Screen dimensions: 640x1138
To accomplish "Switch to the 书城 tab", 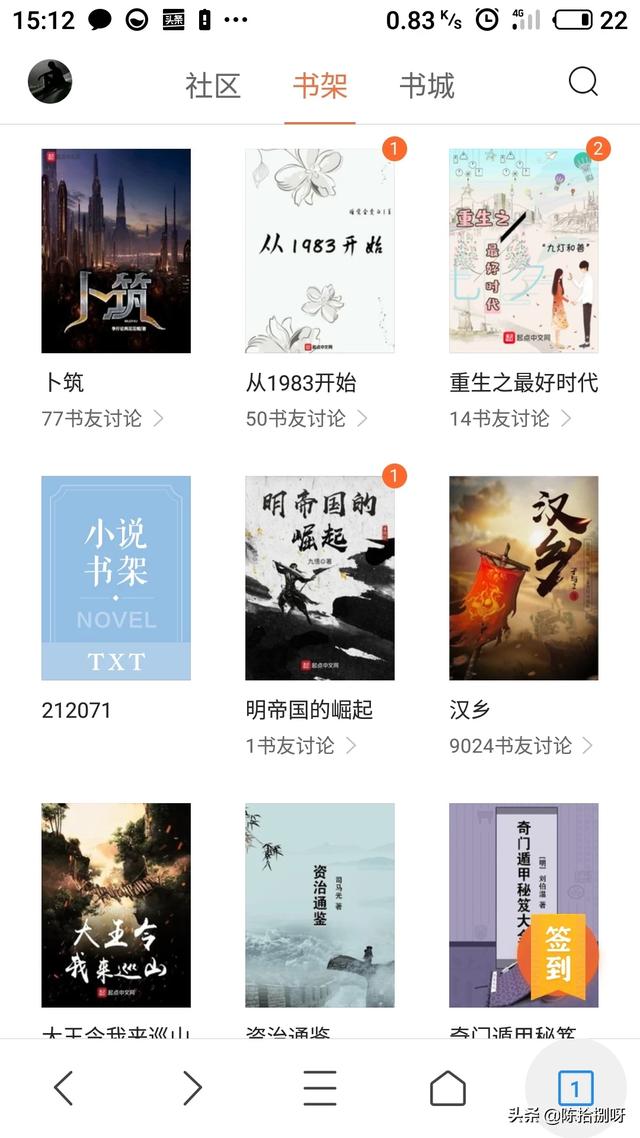I will pos(427,86).
